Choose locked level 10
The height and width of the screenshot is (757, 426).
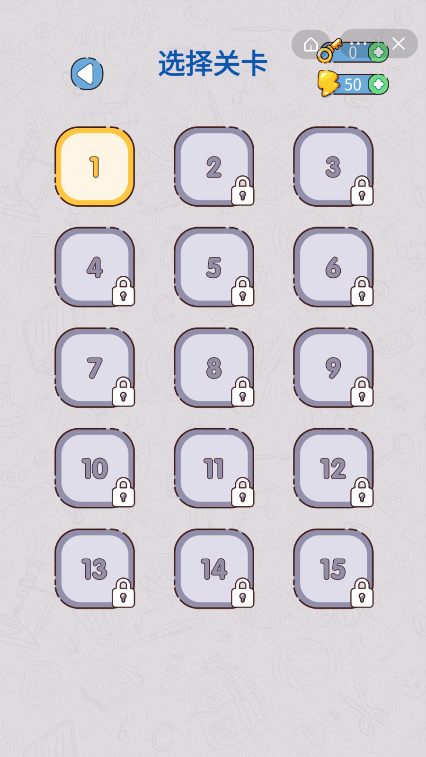click(94, 468)
